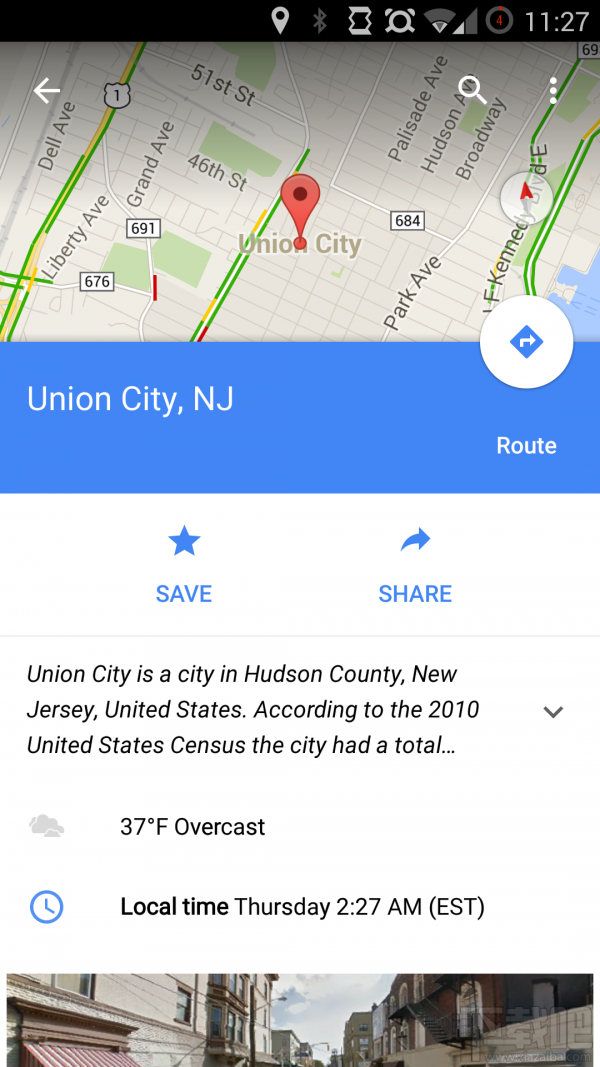Open the search icon on the map

point(472,90)
